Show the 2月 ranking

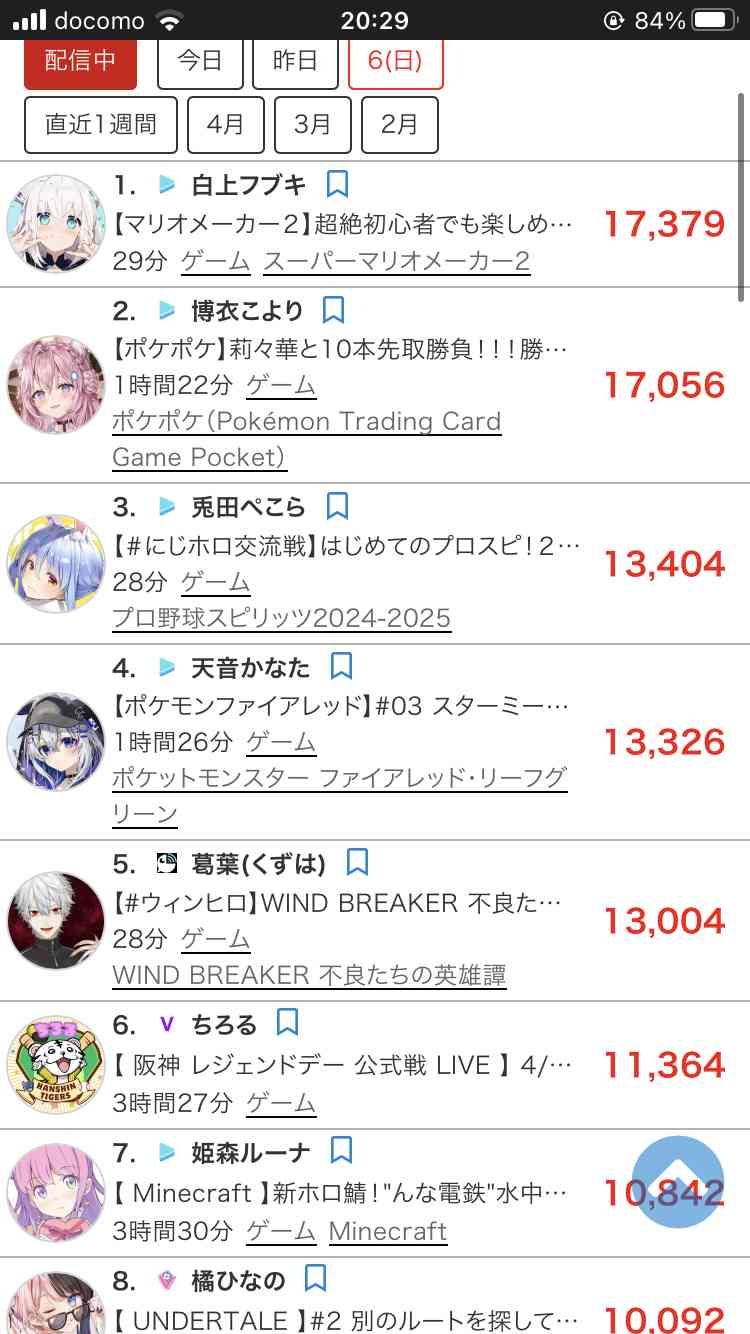[x=399, y=124]
